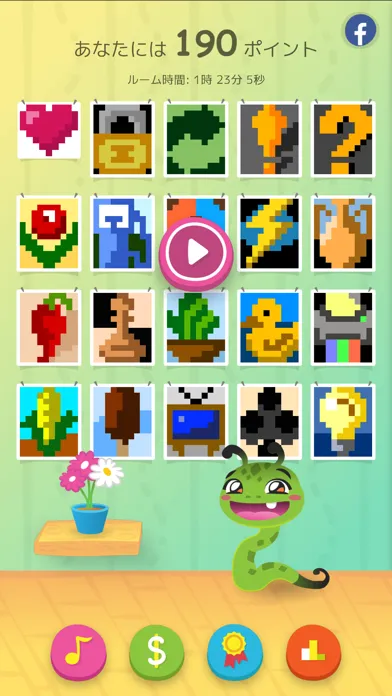This screenshot has height=696, width=392.
Task: Open the lightning bolt pixel picture
Action: click(269, 233)
